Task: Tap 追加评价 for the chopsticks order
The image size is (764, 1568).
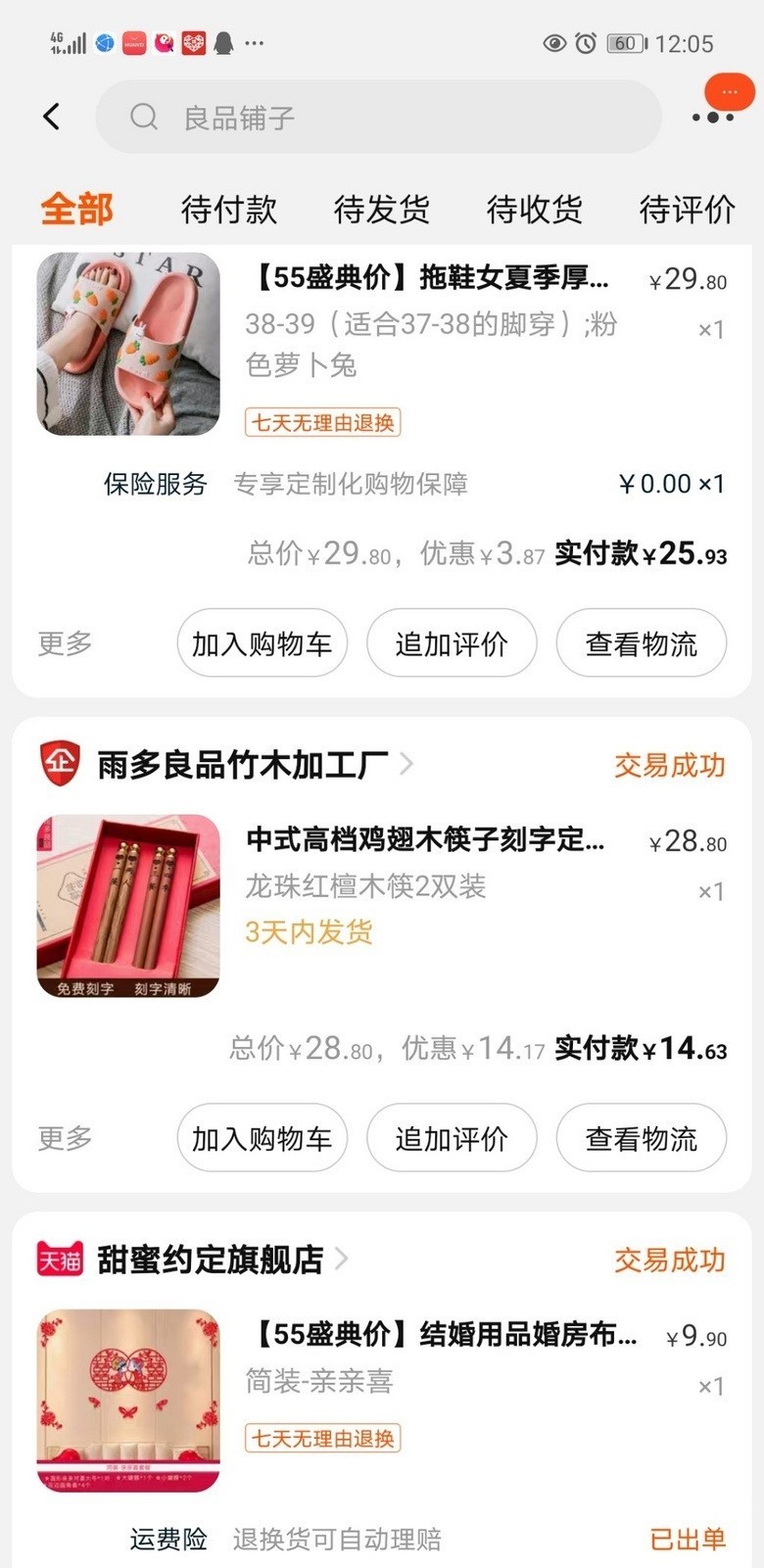Action: [x=452, y=1138]
